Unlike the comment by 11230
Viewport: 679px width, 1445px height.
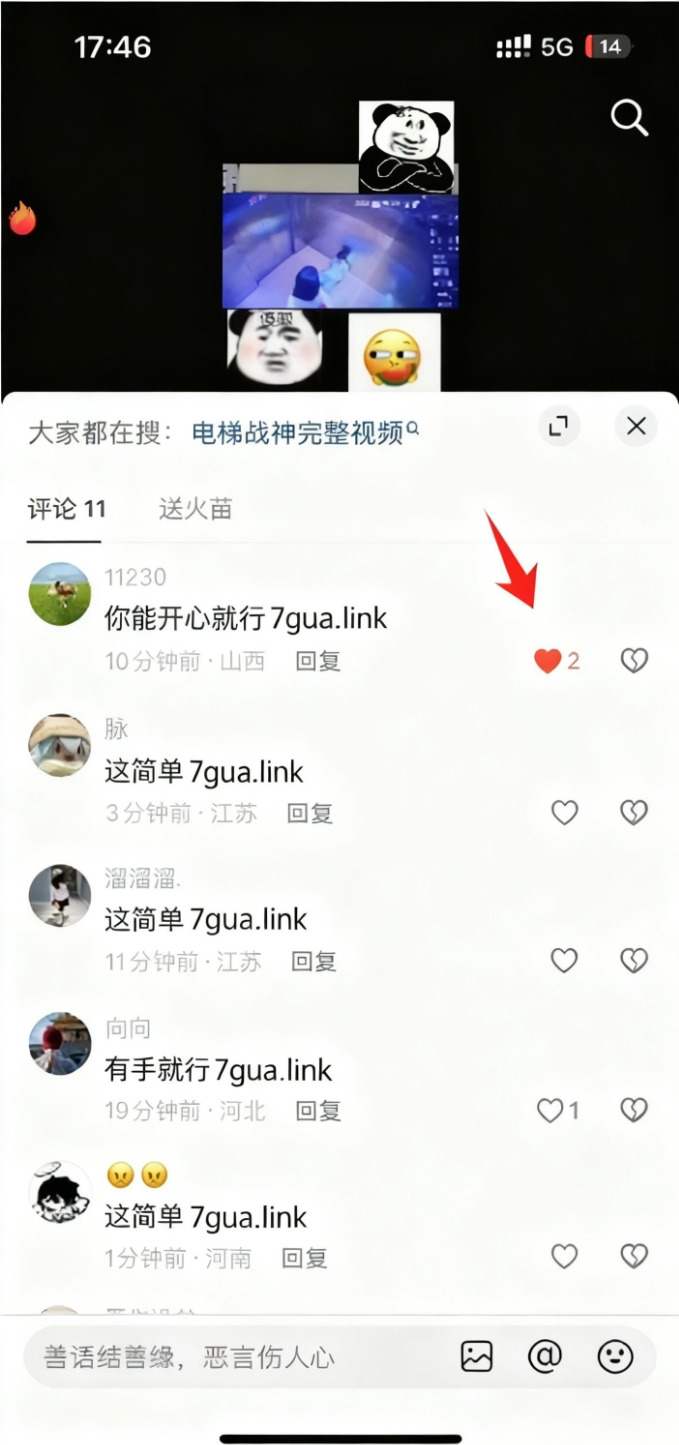pyautogui.click(x=547, y=661)
